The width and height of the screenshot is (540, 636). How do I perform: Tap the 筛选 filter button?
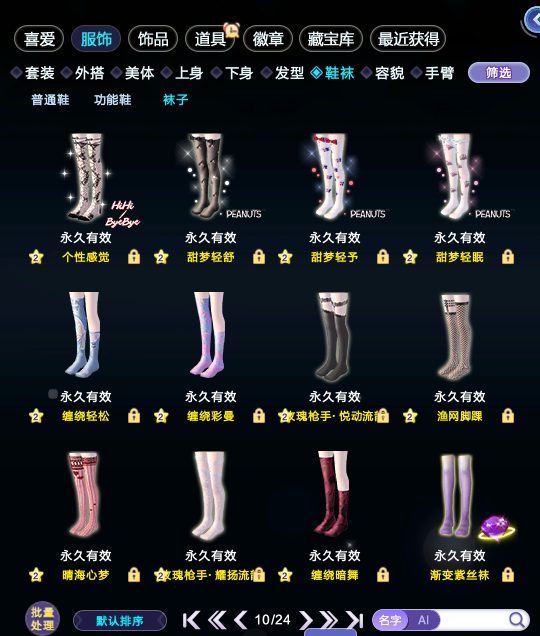click(499, 73)
